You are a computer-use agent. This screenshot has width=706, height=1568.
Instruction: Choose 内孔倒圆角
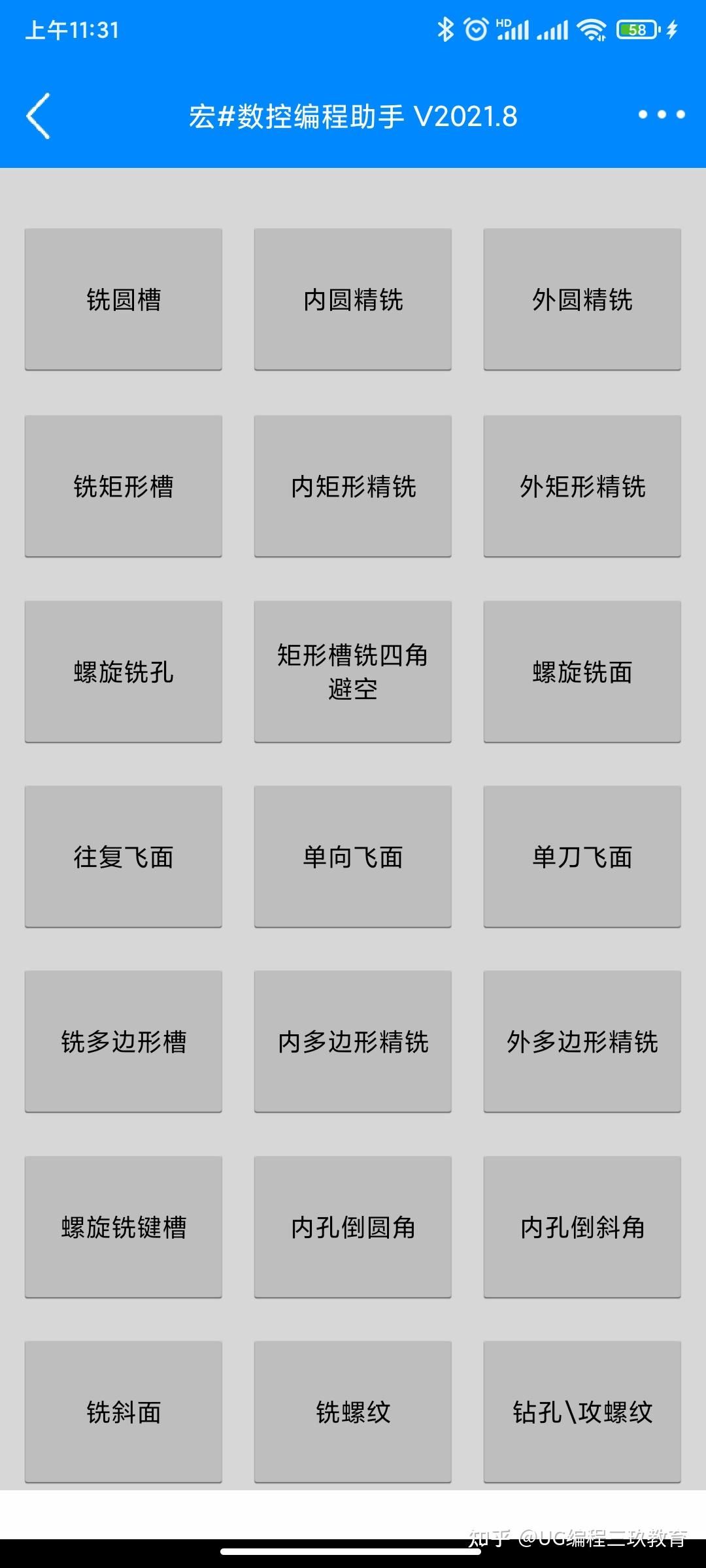[x=353, y=1227]
